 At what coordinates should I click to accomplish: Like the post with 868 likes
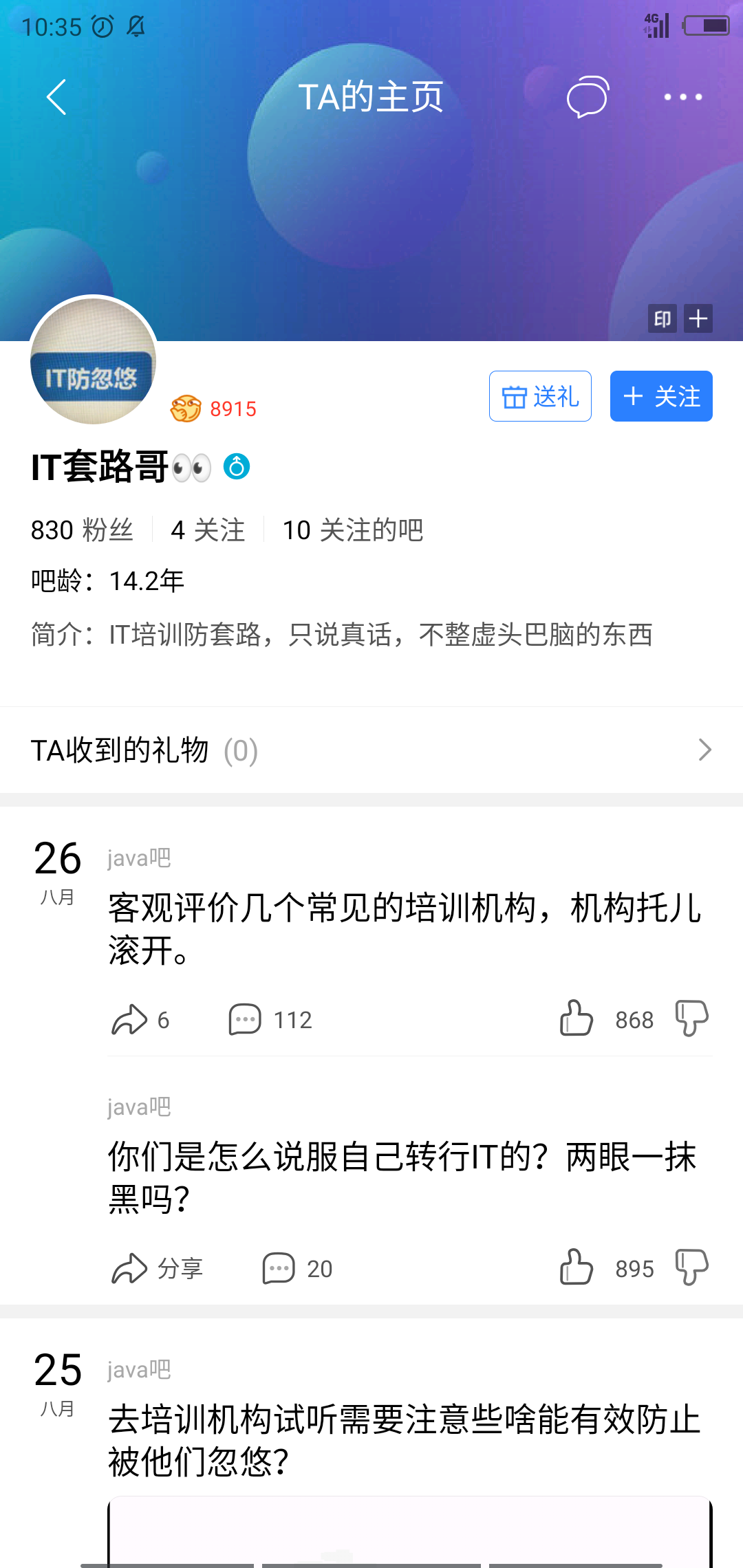(577, 1019)
